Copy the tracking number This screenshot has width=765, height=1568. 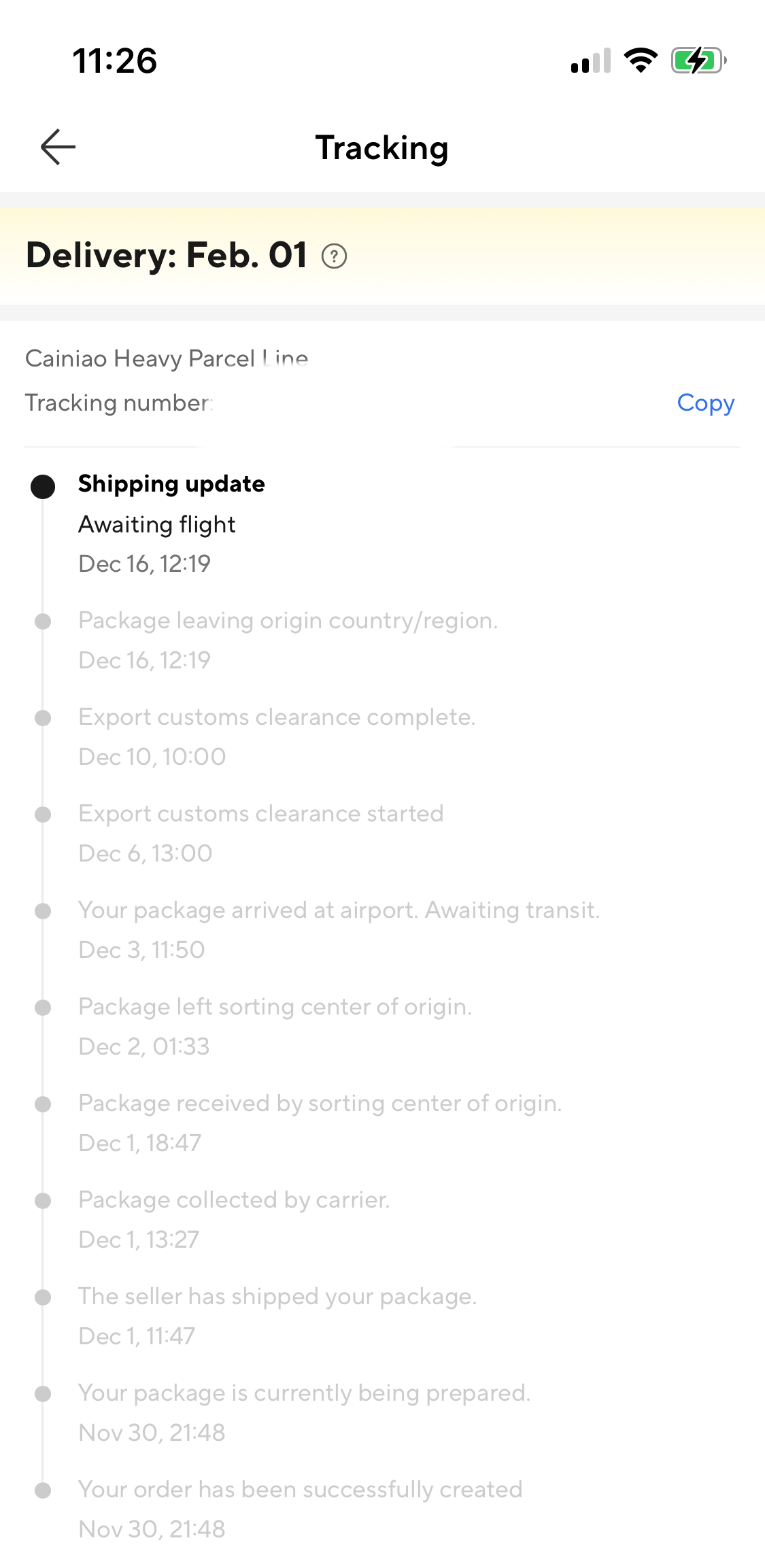pos(705,403)
